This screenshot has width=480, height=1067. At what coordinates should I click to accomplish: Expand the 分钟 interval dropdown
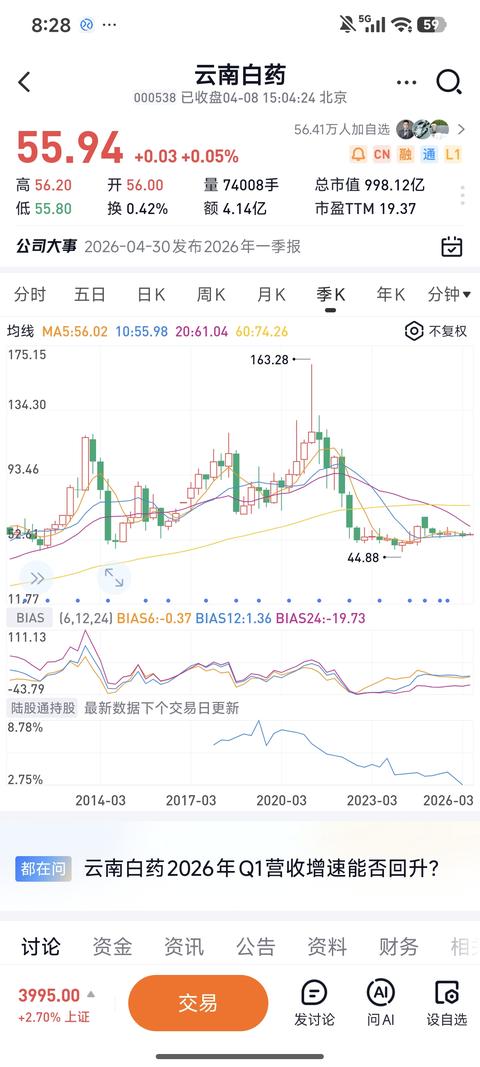pos(449,295)
